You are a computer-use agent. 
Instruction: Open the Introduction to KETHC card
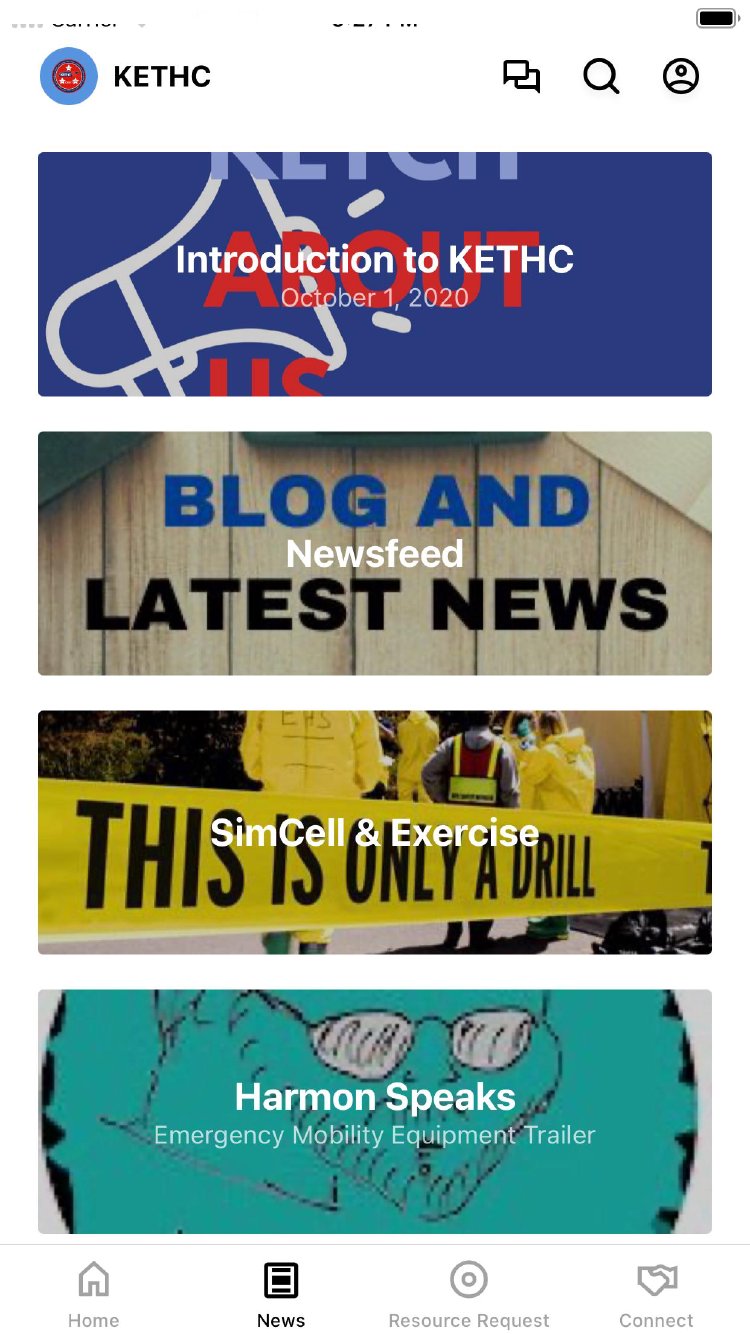pos(375,274)
